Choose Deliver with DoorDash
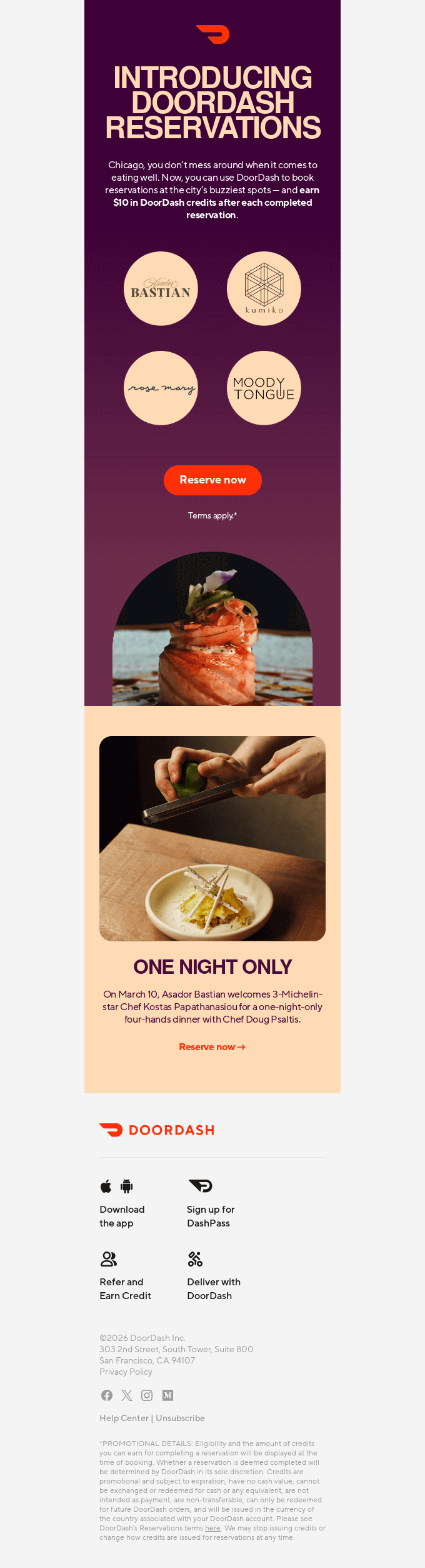This screenshot has height=1568, width=425. pos(213,1288)
